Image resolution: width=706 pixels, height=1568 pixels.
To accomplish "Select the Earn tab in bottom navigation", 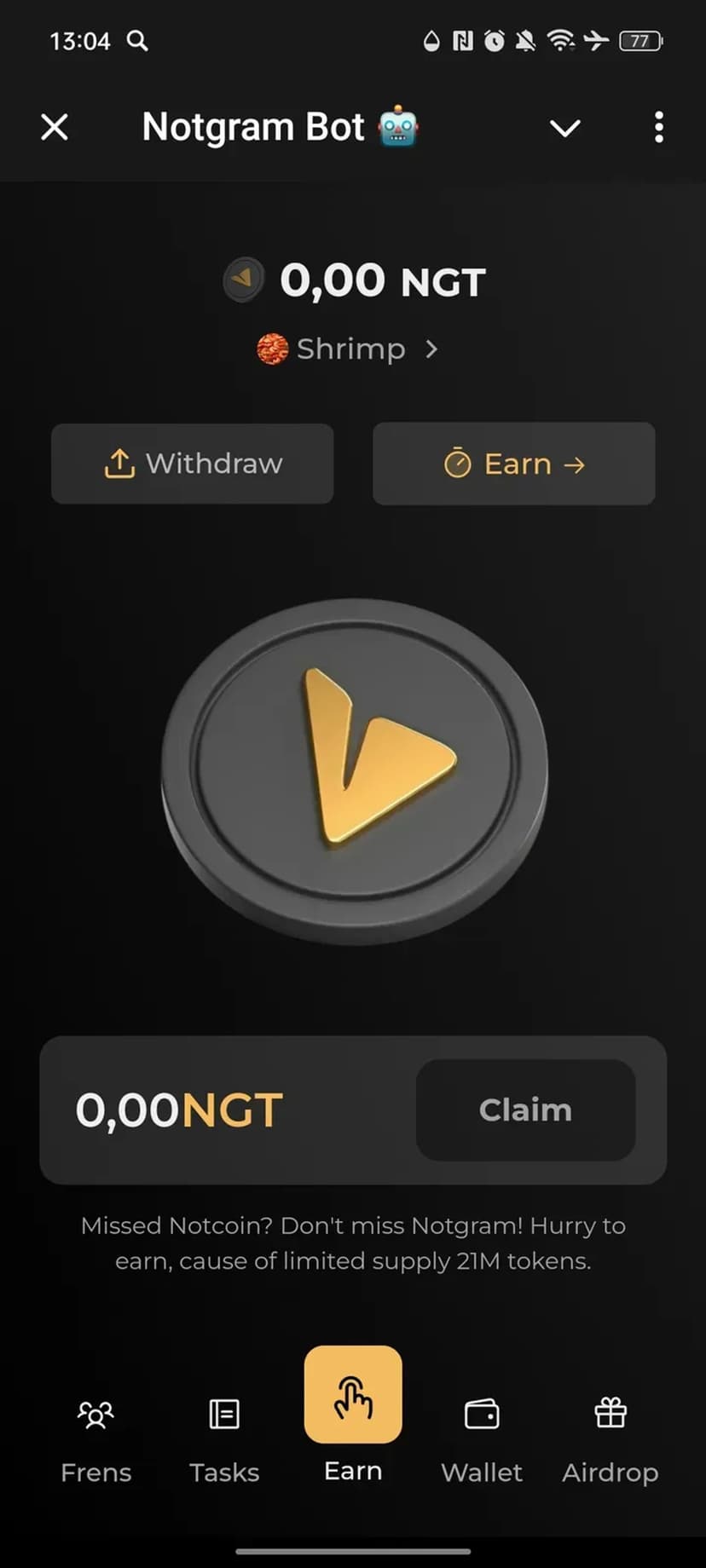I will (353, 1415).
